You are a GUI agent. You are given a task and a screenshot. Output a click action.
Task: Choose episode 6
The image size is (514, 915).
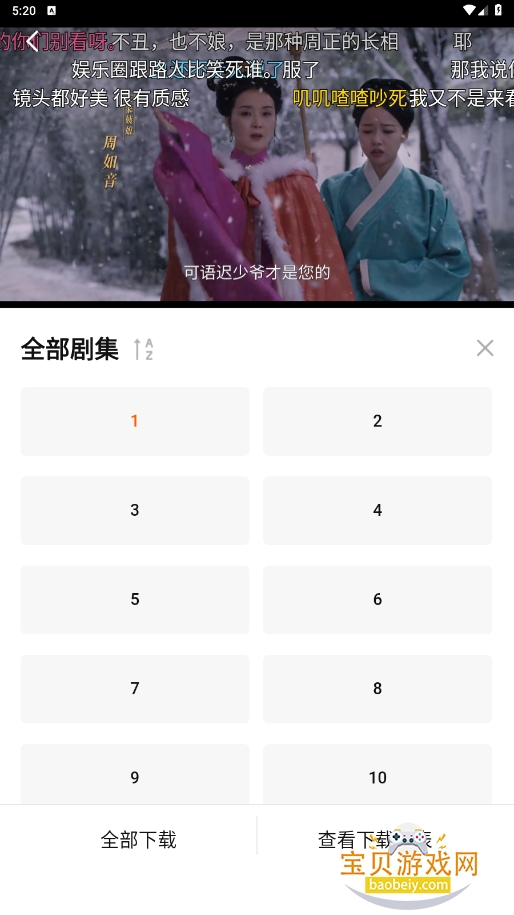[377, 599]
